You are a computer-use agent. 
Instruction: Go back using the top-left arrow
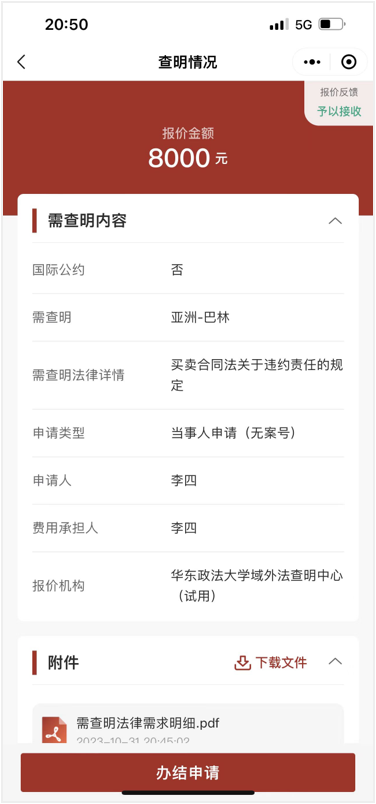click(x=21, y=62)
